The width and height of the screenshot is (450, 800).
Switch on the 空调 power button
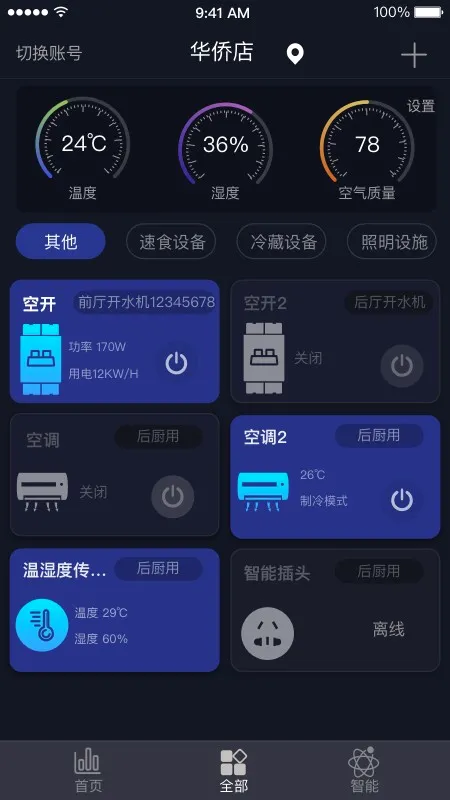(173, 496)
